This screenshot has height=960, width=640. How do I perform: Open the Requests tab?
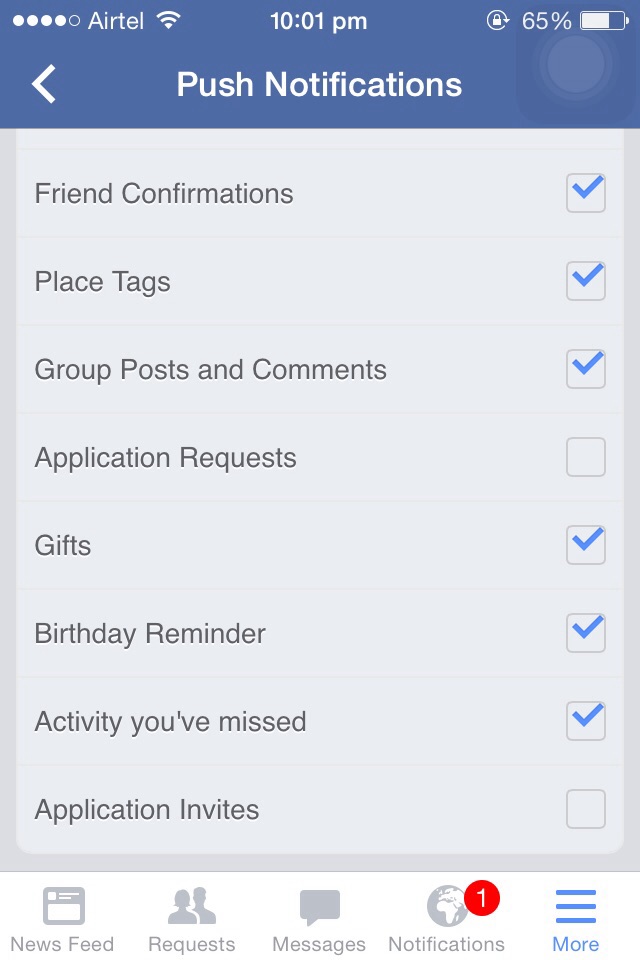191,920
